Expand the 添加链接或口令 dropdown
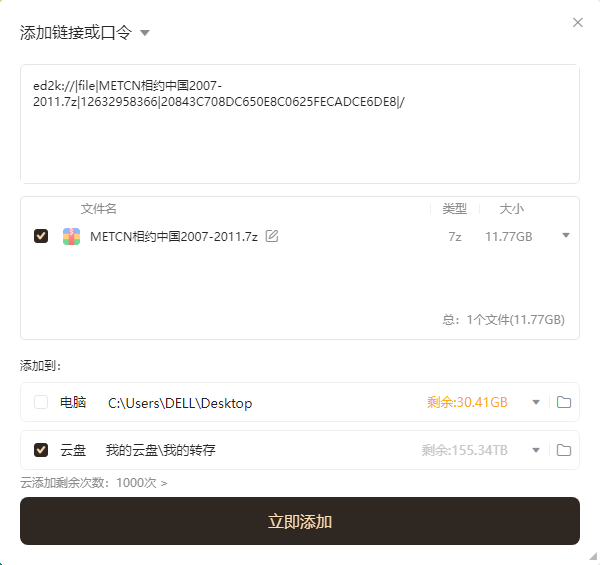The width and height of the screenshot is (600, 565). pyautogui.click(x=145, y=33)
